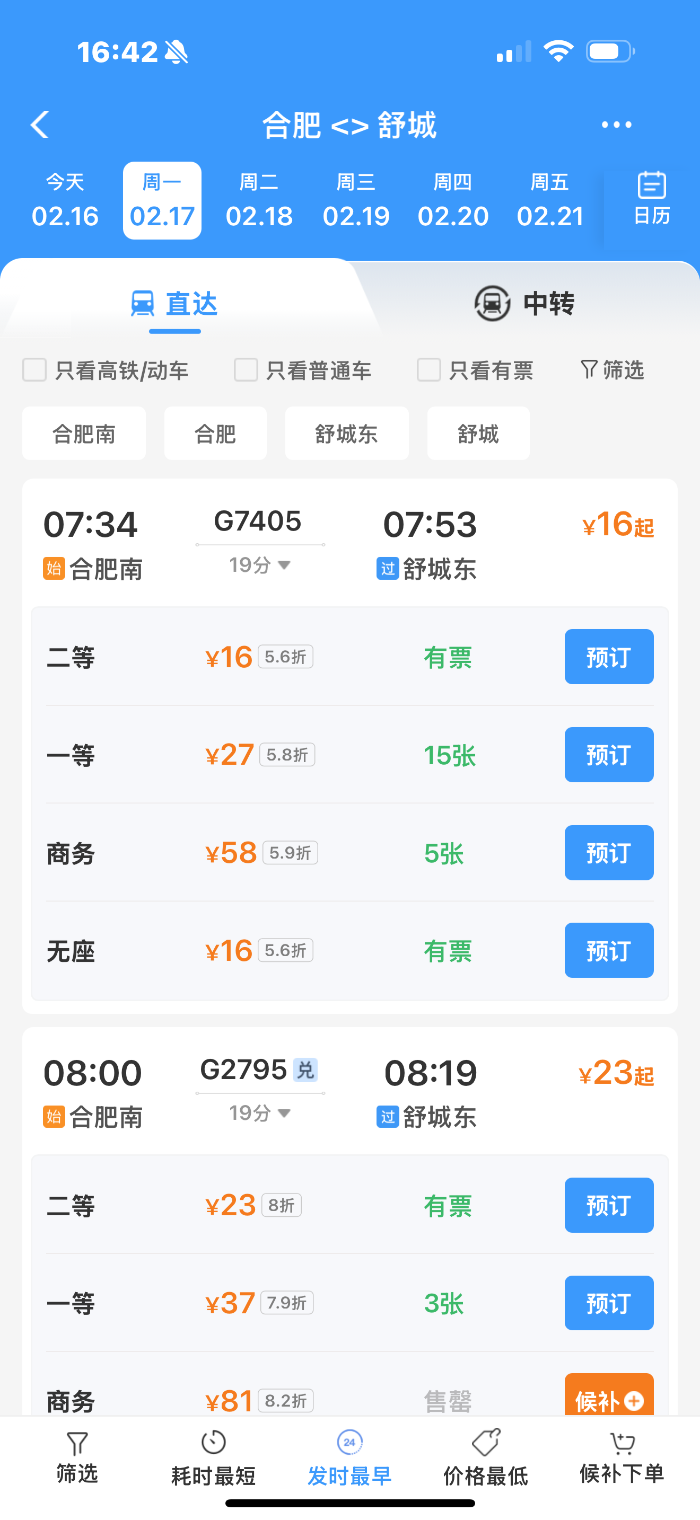Viewport: 700px width, 1520px height.
Task: Join 候补 waitlist for G2795 商务
Action: tap(608, 1397)
